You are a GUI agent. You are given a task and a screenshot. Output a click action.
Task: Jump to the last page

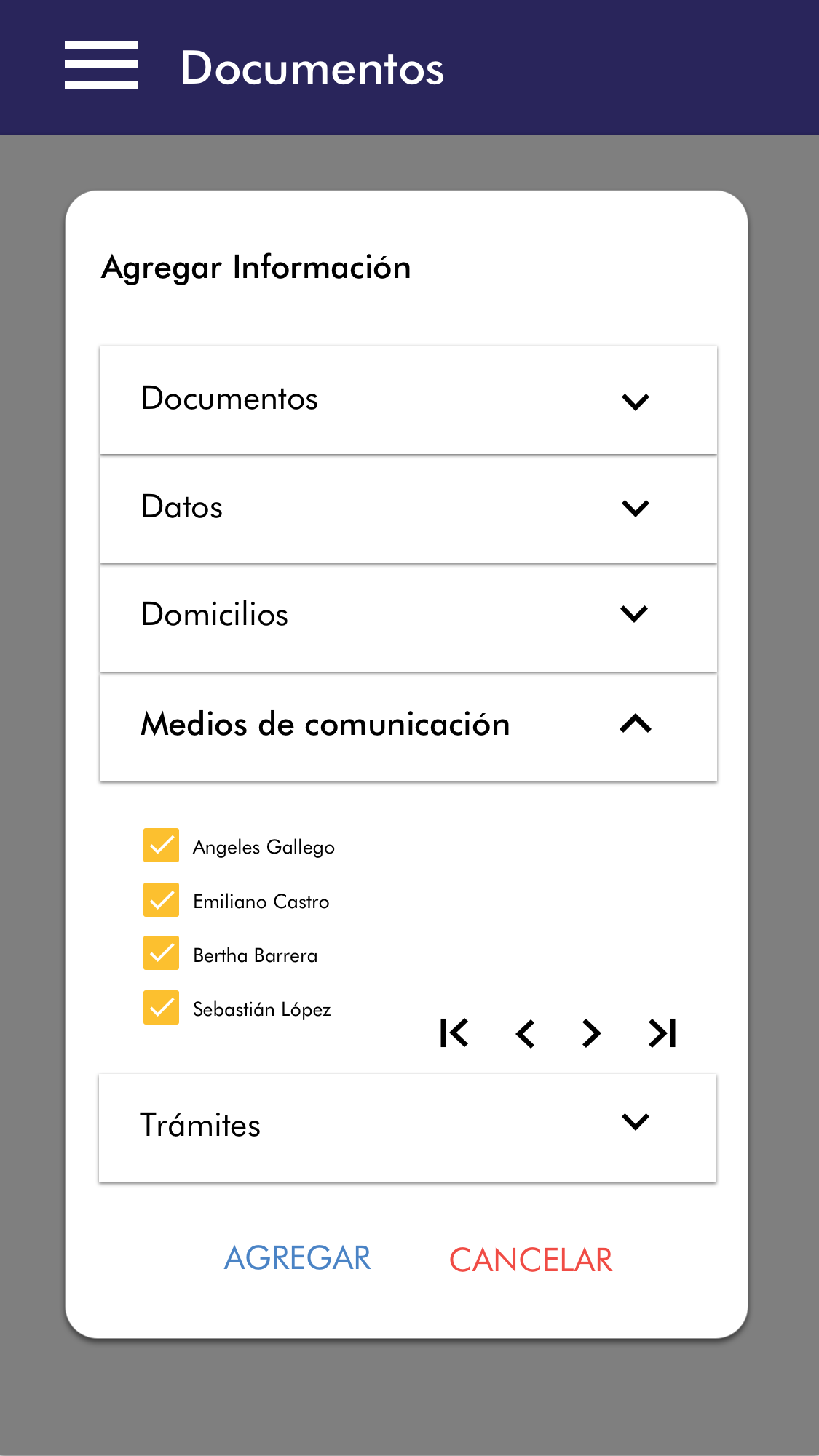click(x=662, y=1033)
